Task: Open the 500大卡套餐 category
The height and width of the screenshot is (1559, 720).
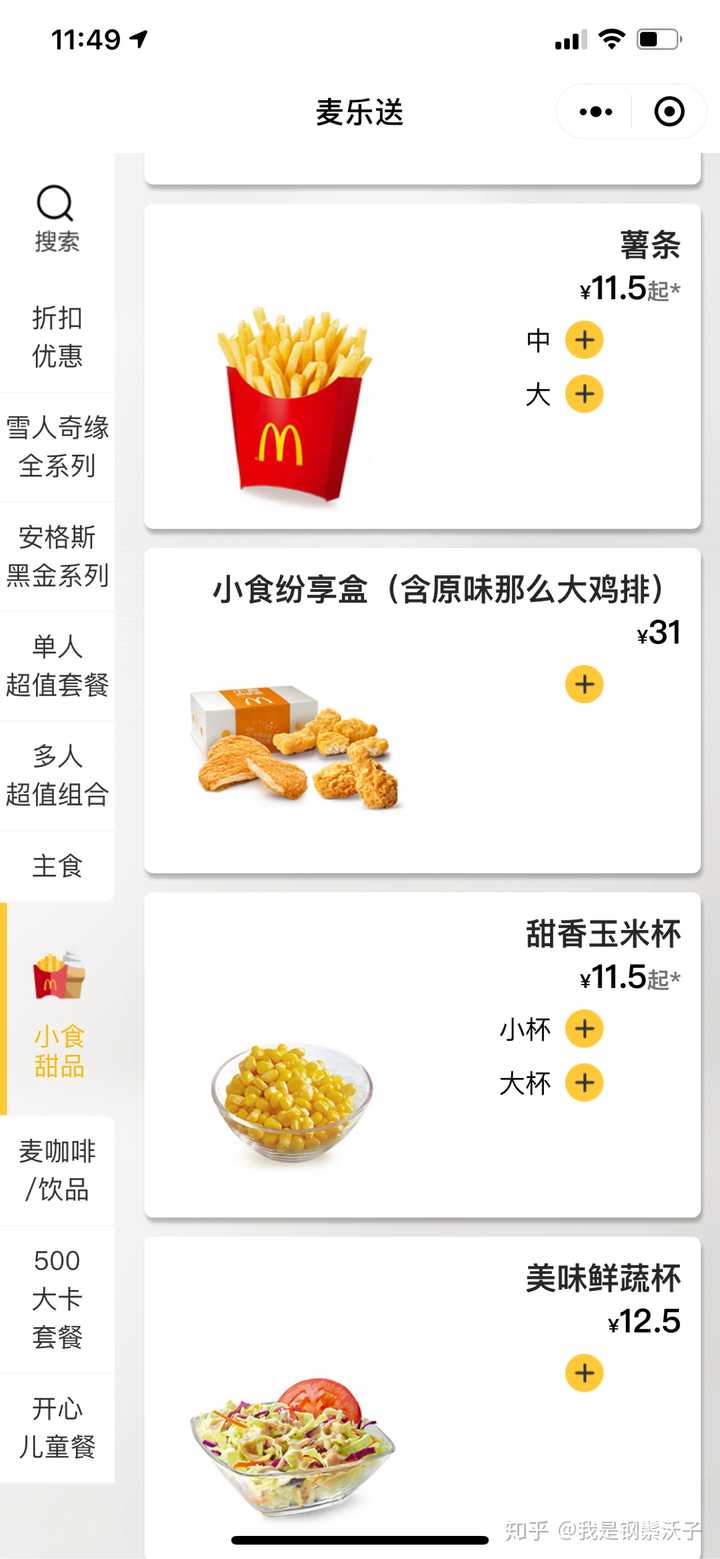Action: coord(57,1299)
